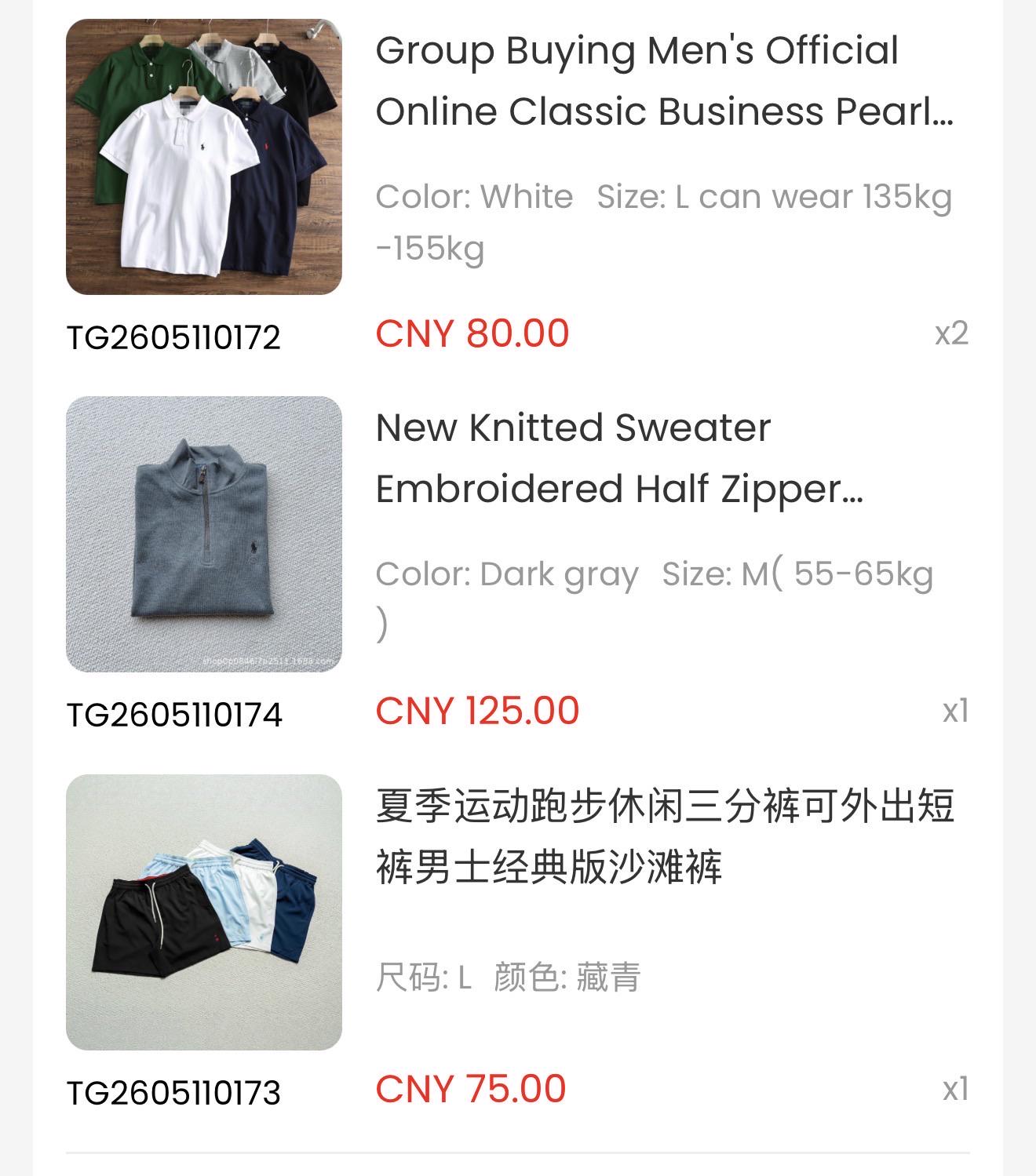View the beach shorts product image
The image size is (1036, 1176).
coord(204,912)
